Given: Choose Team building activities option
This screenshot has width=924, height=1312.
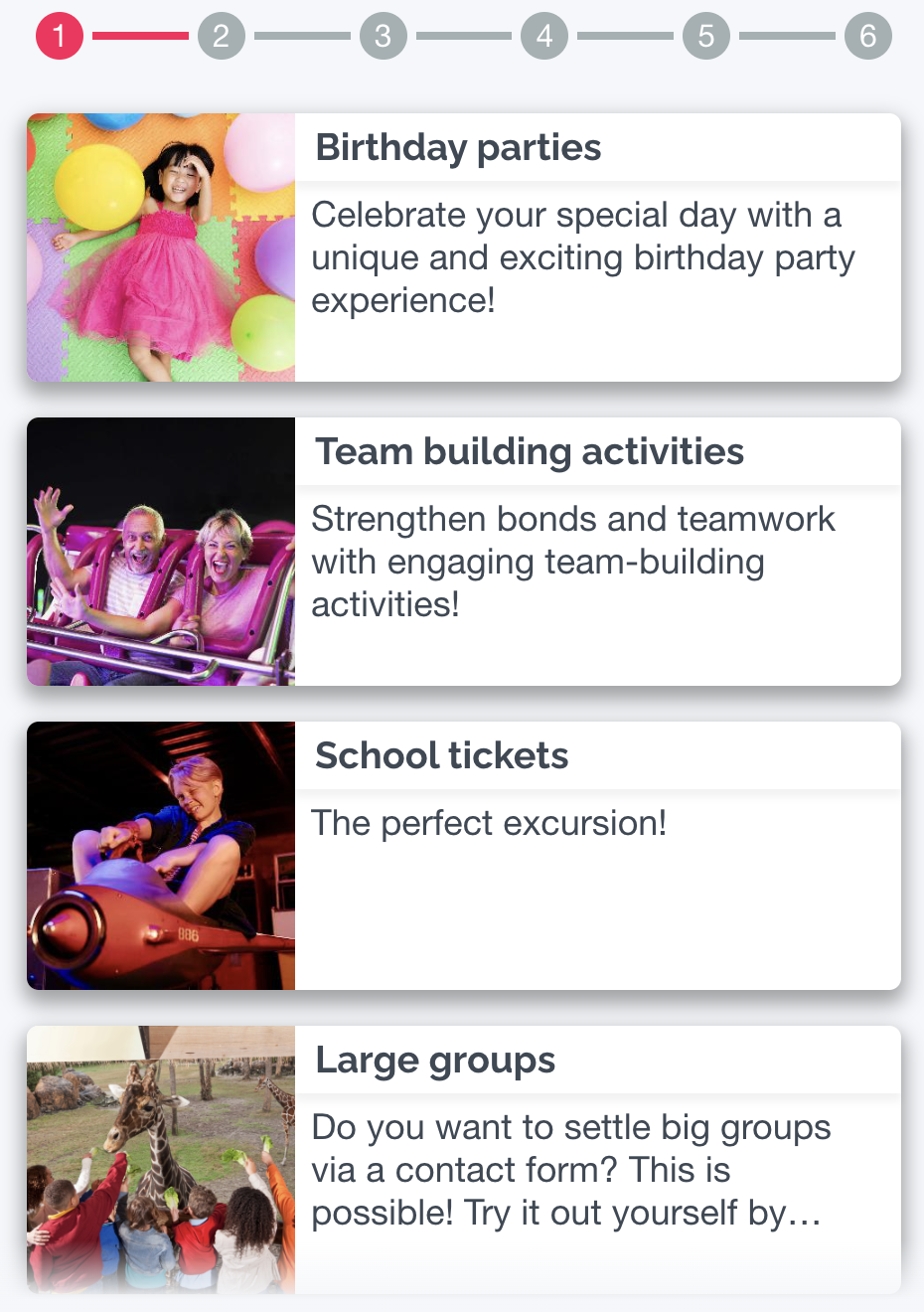Looking at the screenshot, I should tap(463, 552).
